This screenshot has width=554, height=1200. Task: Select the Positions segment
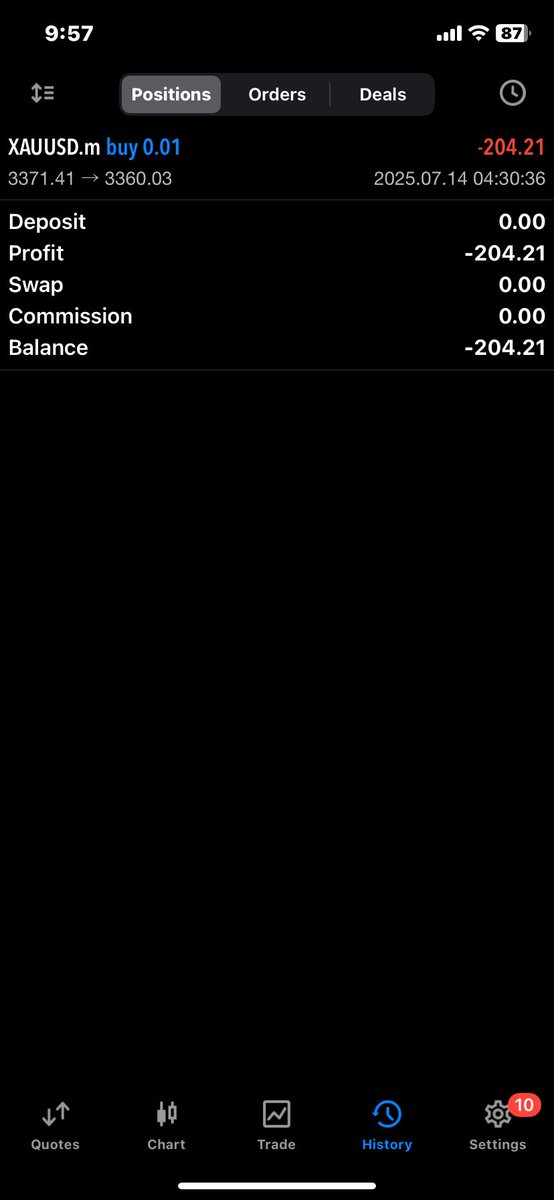point(171,94)
